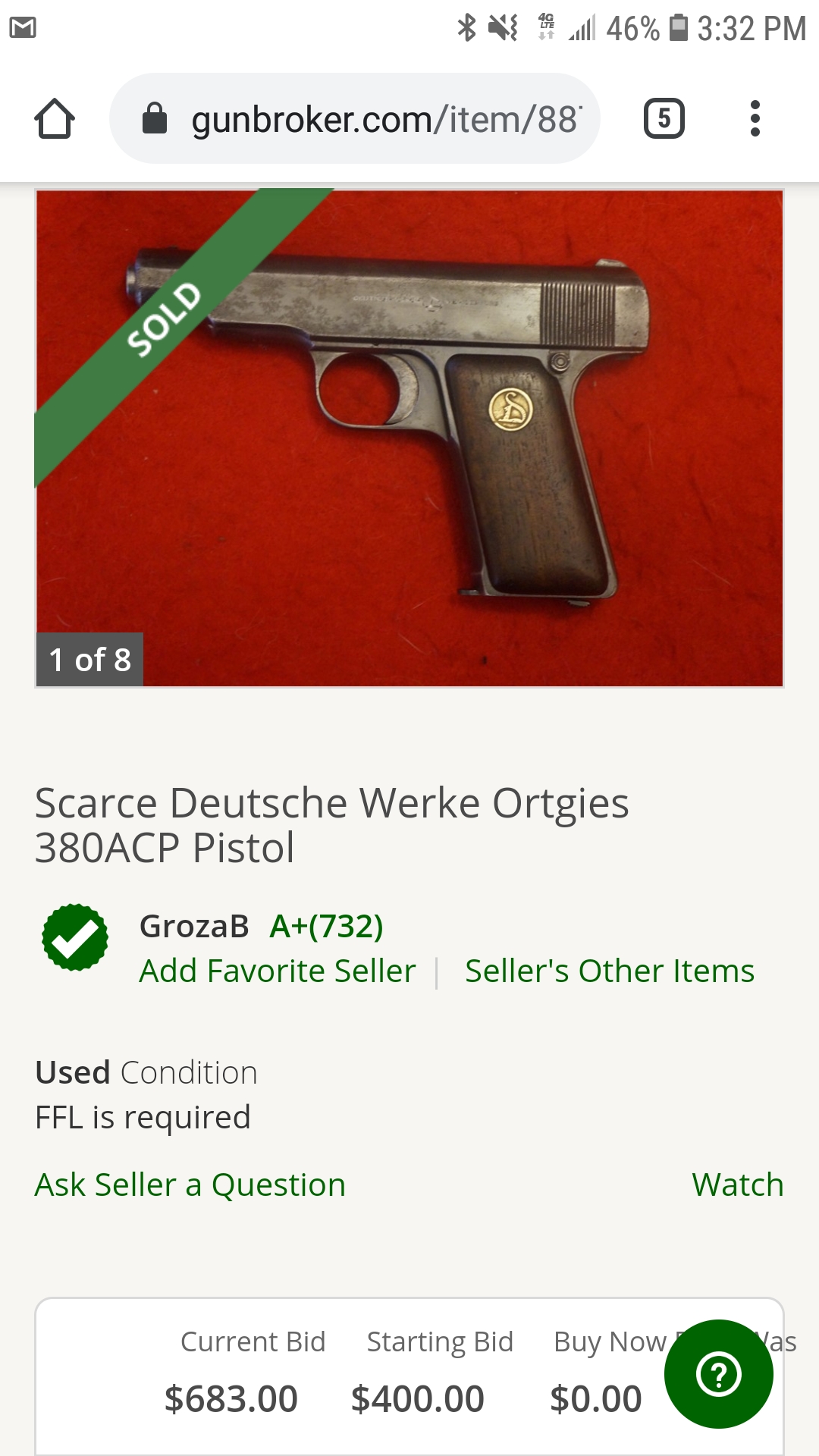The image size is (819, 1456).
Task: Ask Seller a Question
Action: tap(190, 1185)
